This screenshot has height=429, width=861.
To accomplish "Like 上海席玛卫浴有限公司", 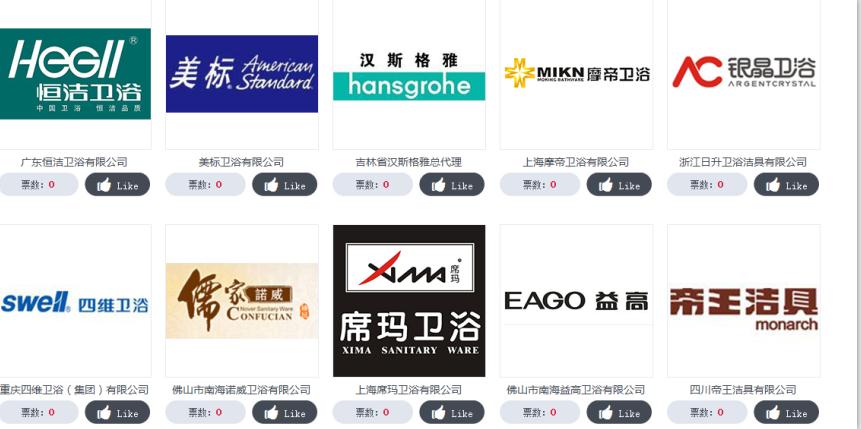I will pyautogui.click(x=451, y=412).
